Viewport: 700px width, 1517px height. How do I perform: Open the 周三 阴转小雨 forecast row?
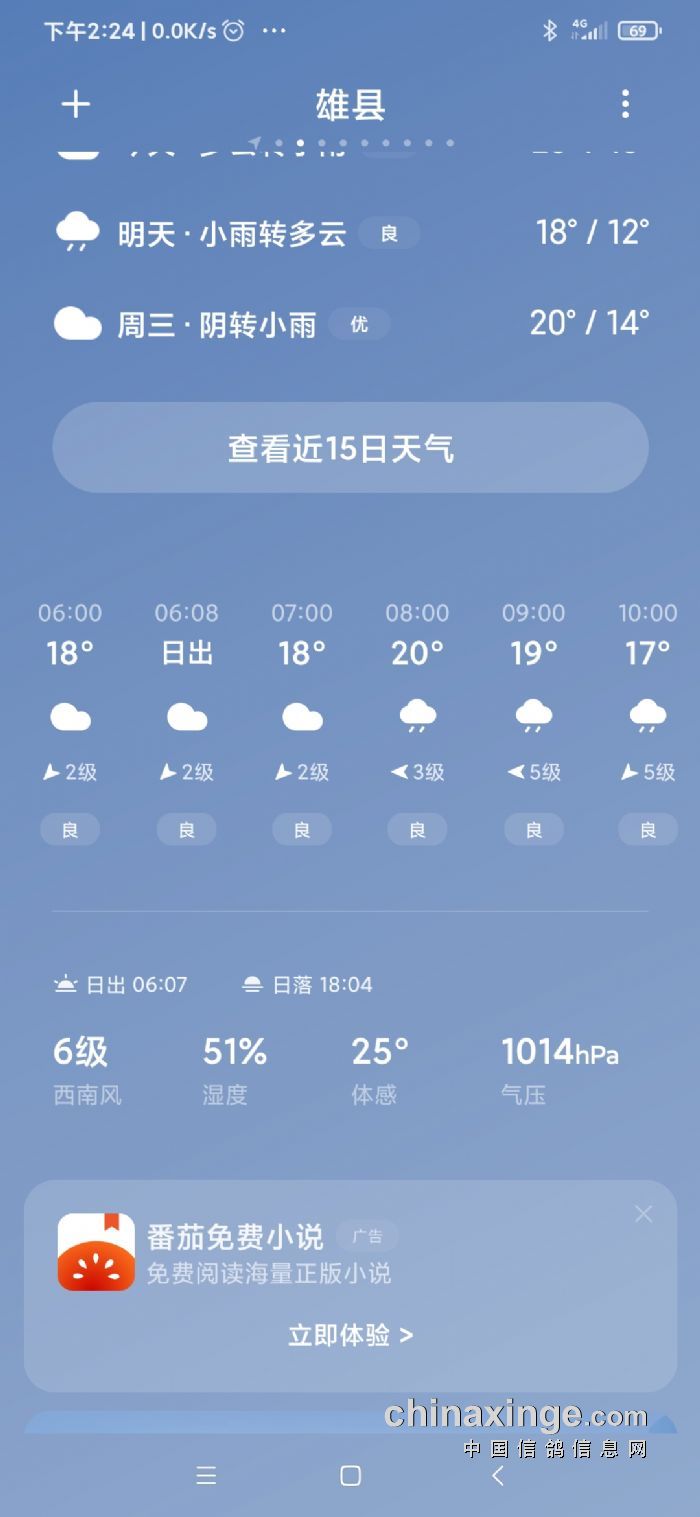point(350,324)
